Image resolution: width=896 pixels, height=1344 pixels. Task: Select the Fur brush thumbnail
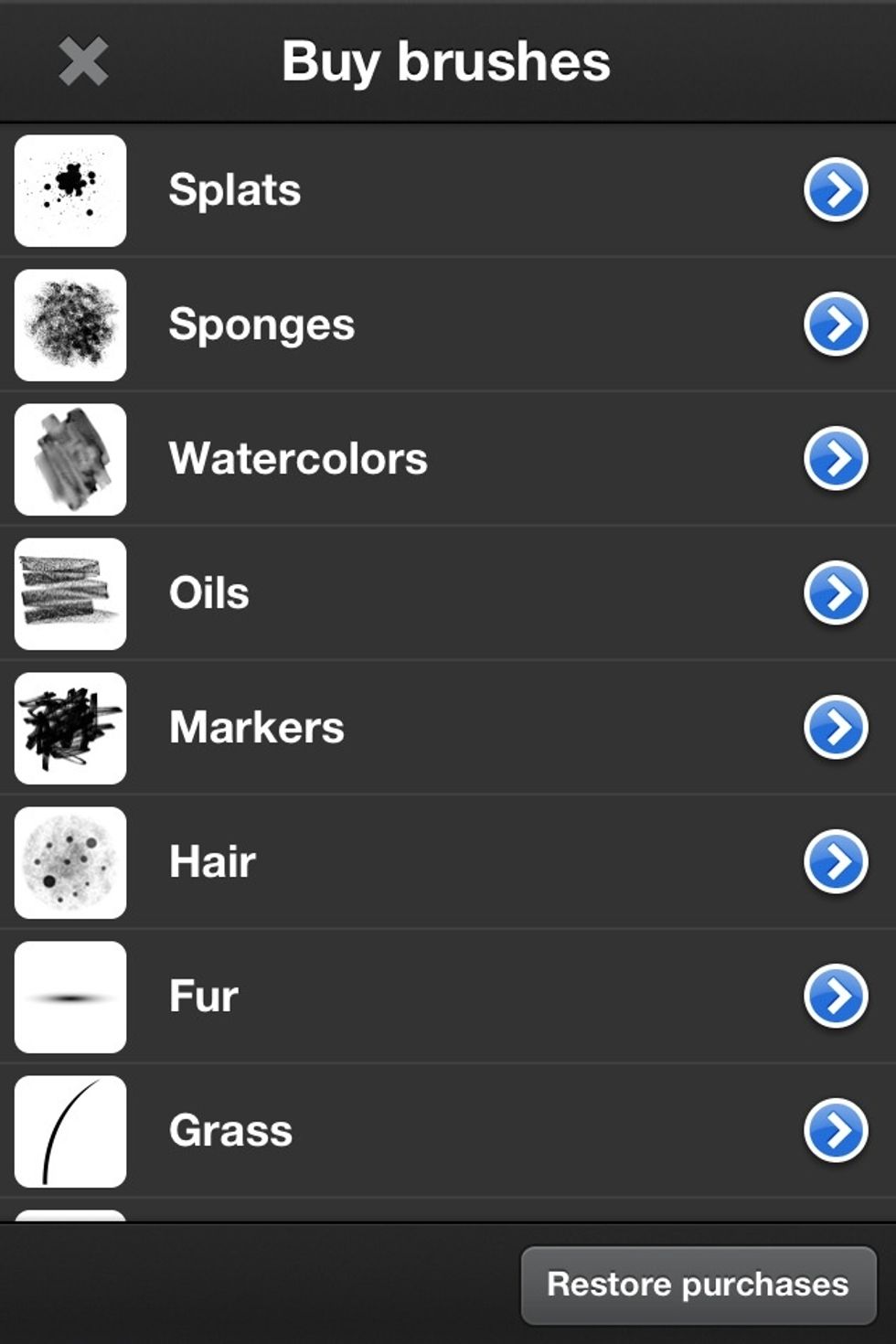tap(70, 996)
